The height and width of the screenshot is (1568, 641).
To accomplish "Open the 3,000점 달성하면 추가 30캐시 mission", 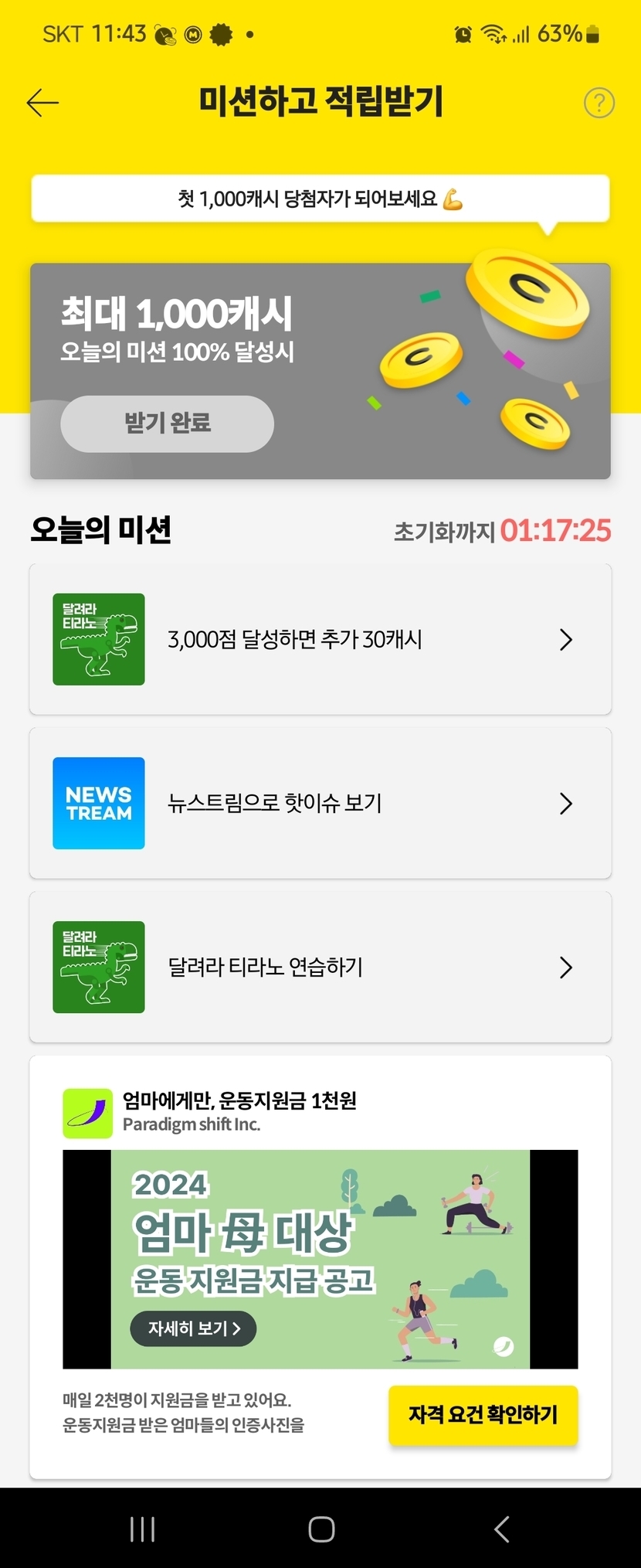I will click(320, 639).
